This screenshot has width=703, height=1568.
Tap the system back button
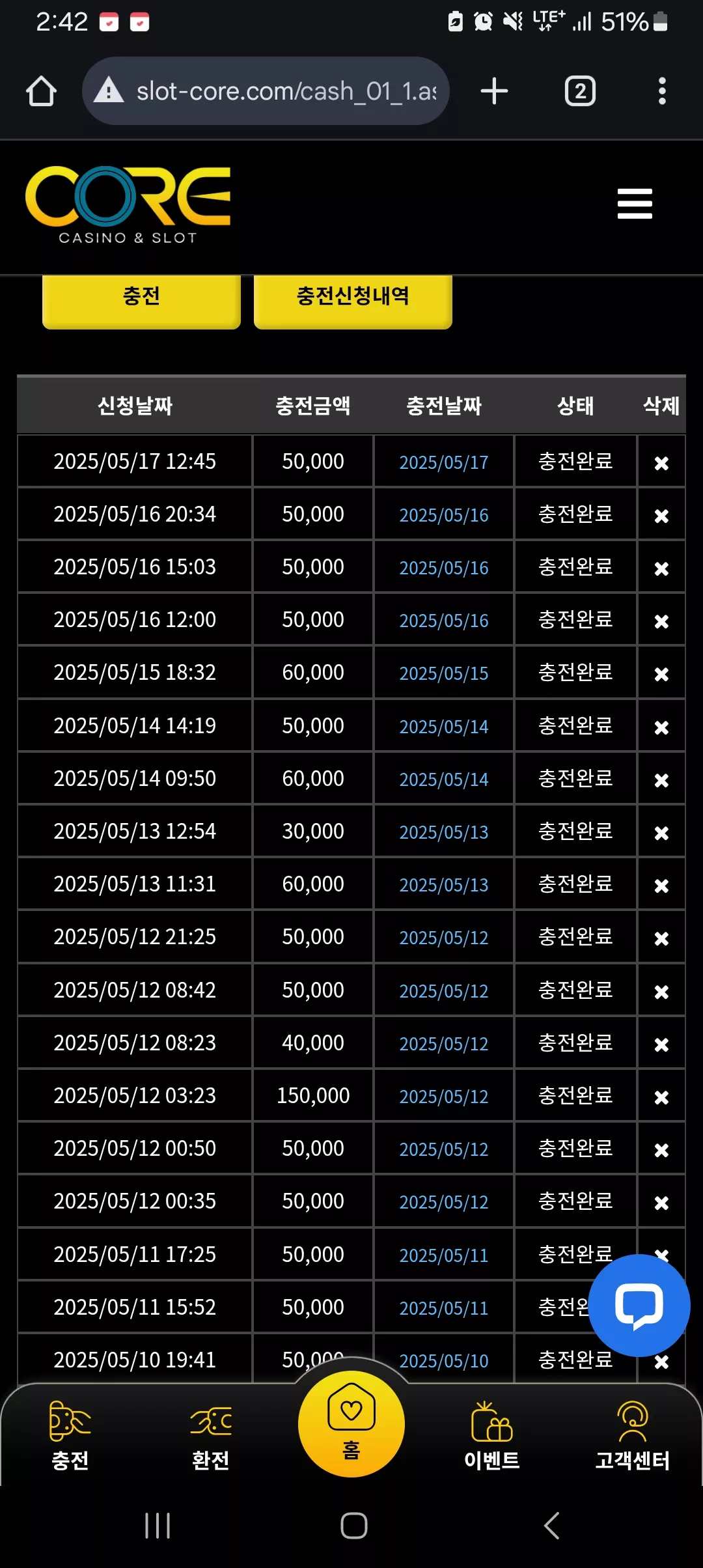tap(551, 1525)
